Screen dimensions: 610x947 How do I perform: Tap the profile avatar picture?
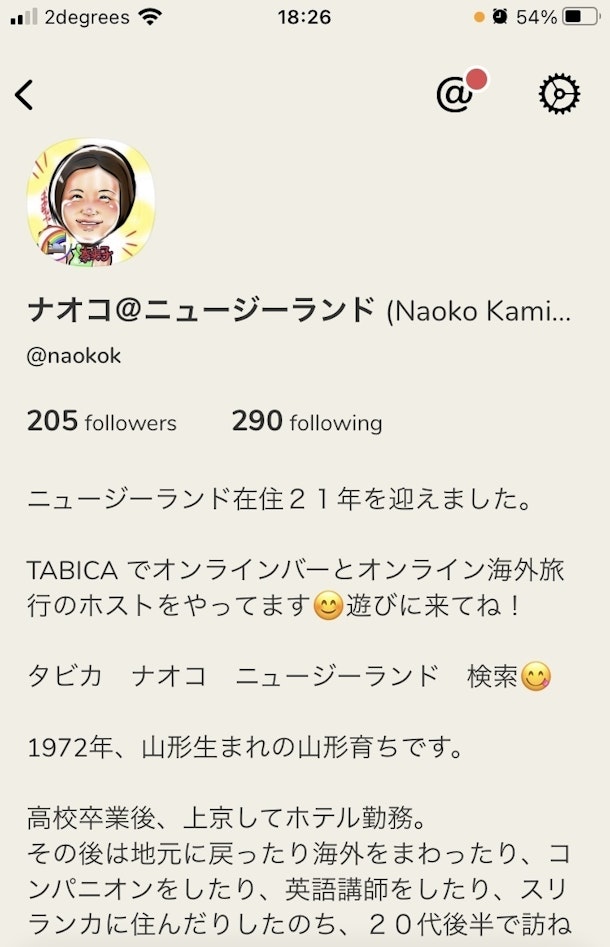91,201
